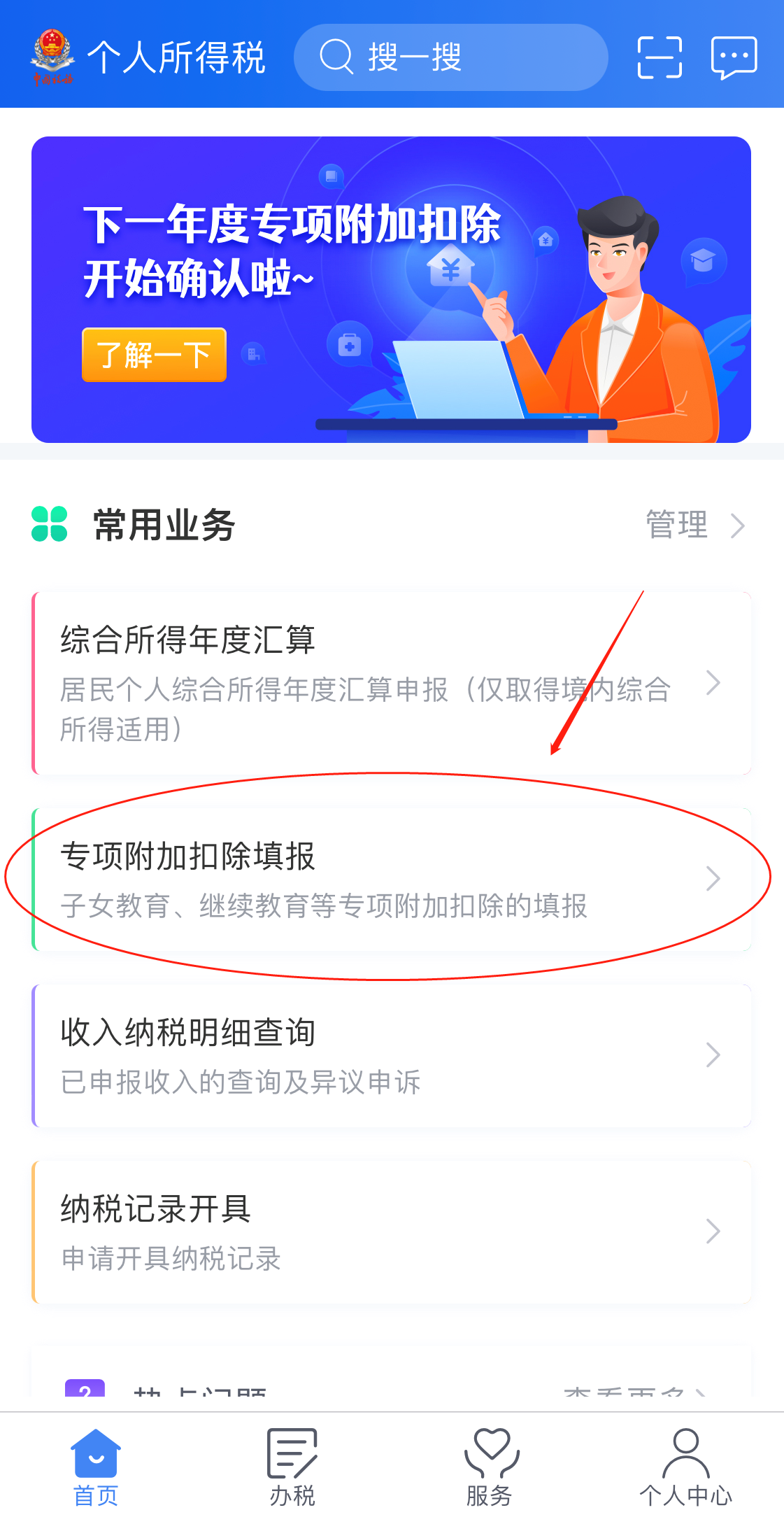
Task: Switch to the 办税 tab
Action: (292, 1467)
